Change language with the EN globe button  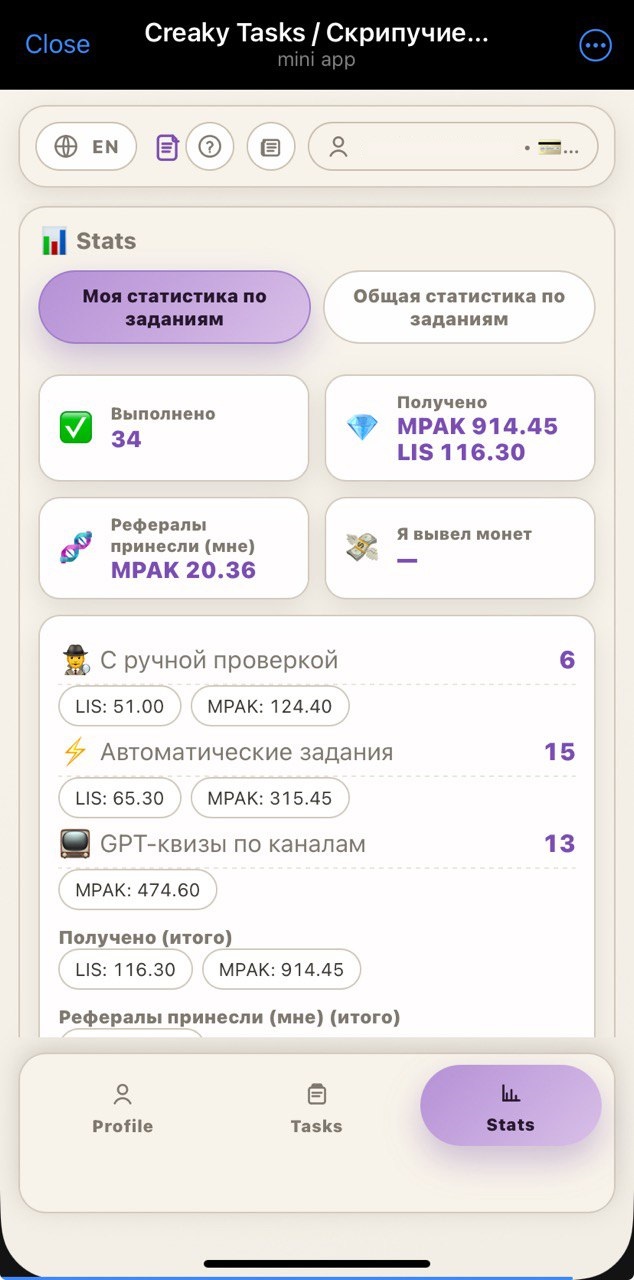click(86, 147)
